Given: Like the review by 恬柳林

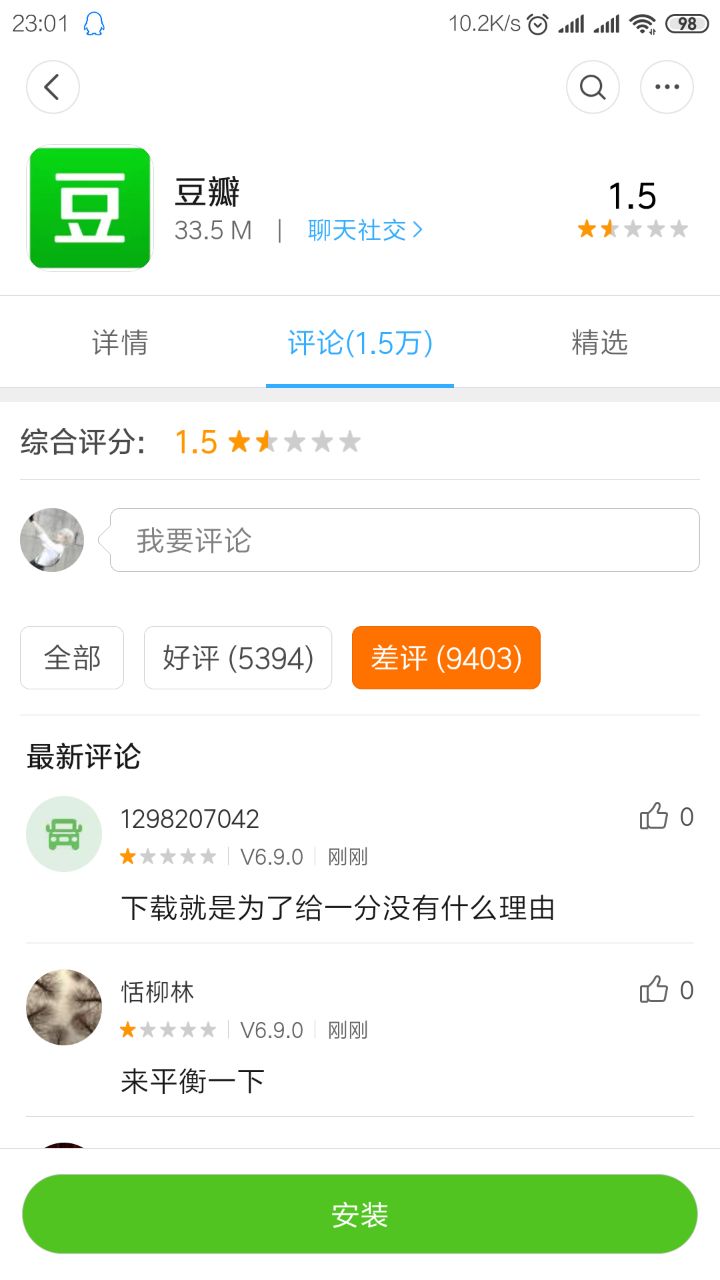Looking at the screenshot, I should pos(655,990).
